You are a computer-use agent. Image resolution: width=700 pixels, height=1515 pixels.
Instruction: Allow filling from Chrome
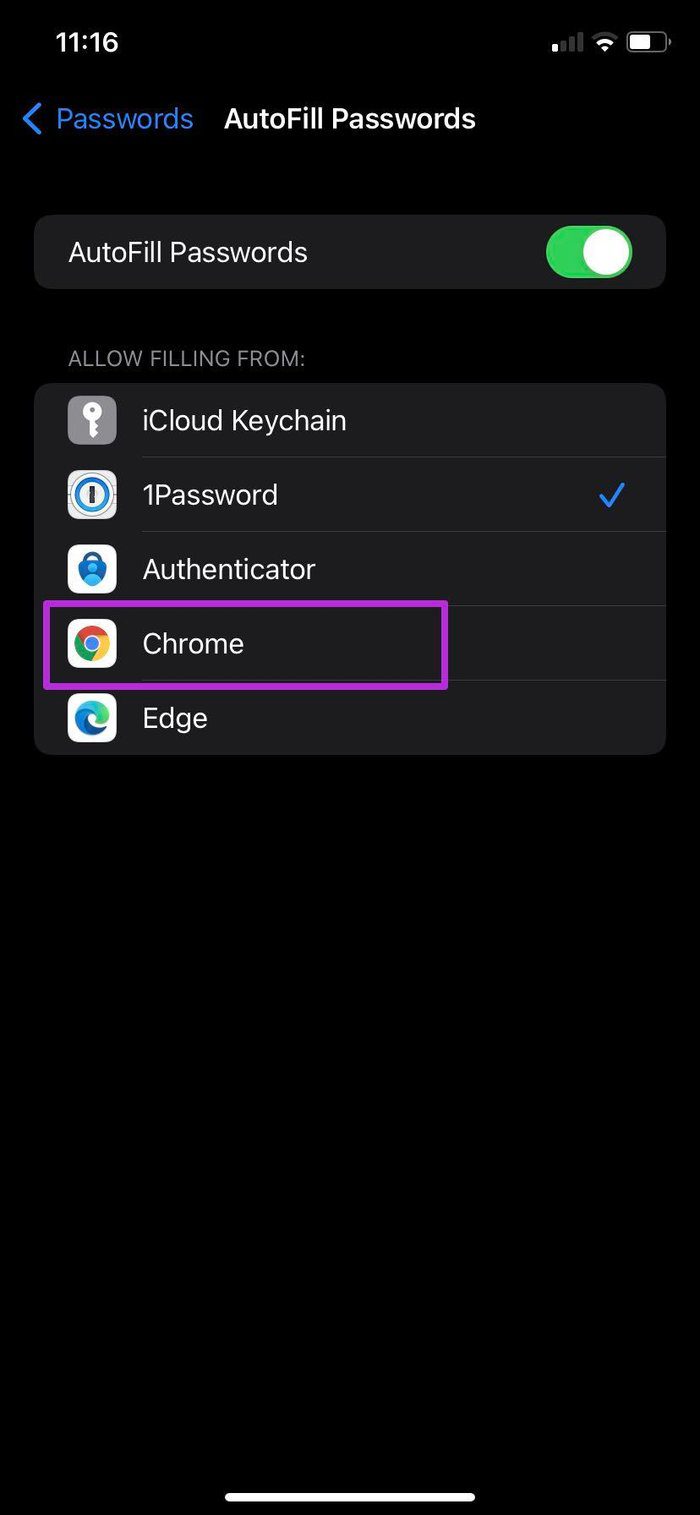[350, 644]
